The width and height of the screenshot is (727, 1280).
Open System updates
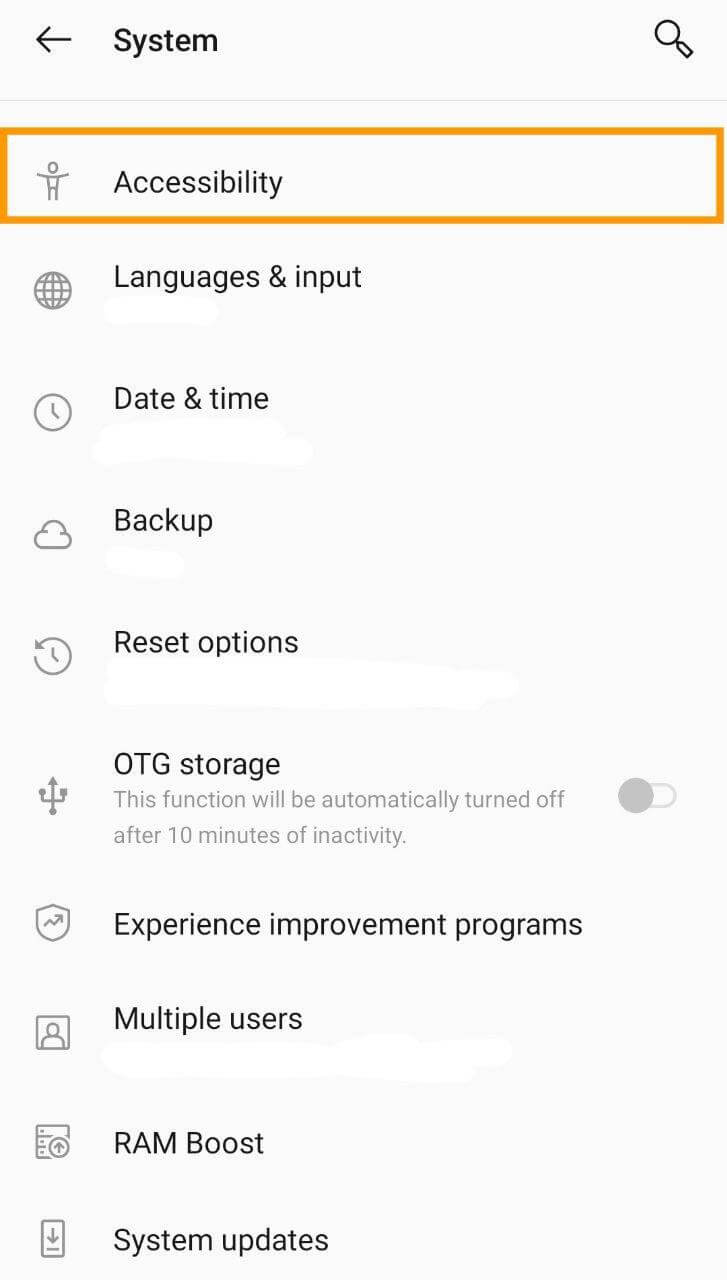pyautogui.click(x=363, y=1240)
